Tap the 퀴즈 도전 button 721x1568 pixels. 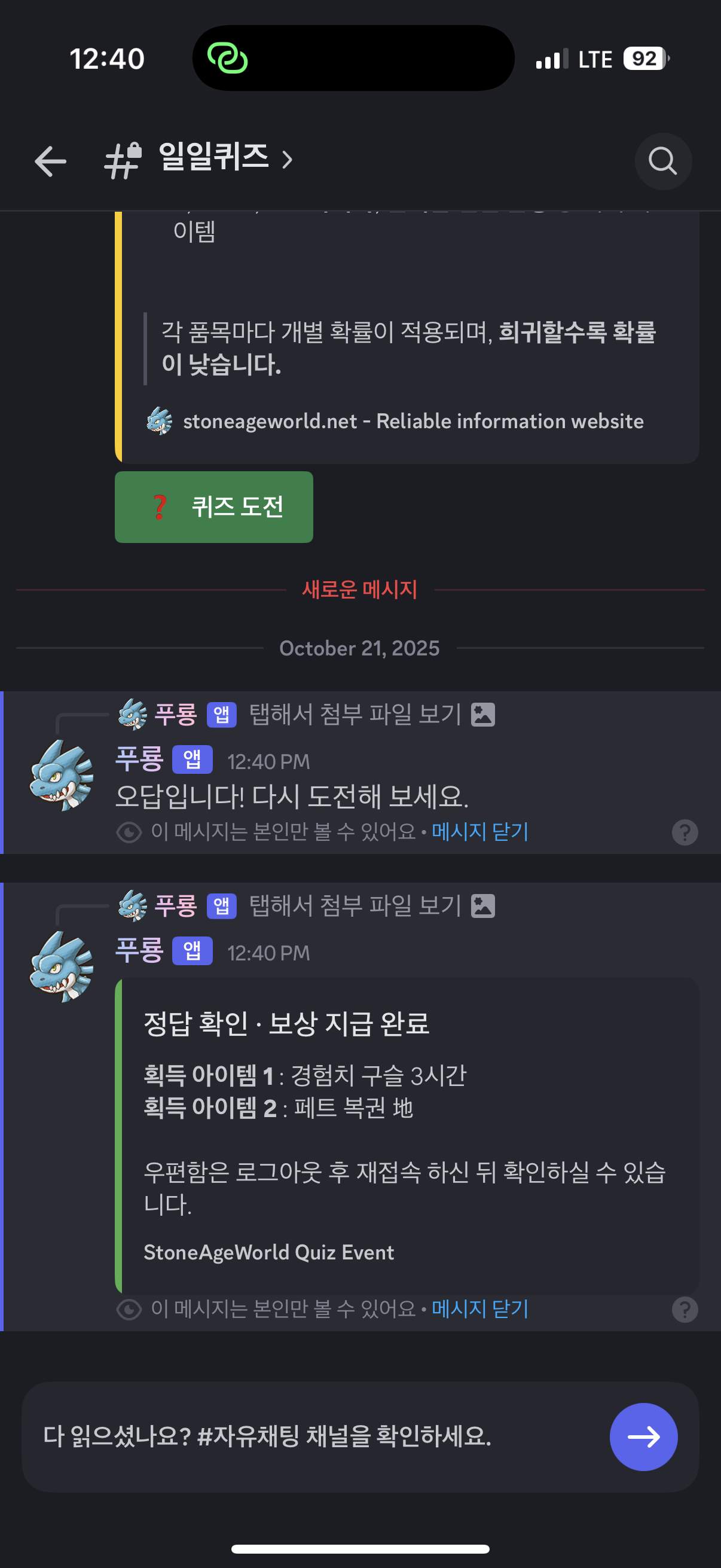pyautogui.click(x=213, y=507)
